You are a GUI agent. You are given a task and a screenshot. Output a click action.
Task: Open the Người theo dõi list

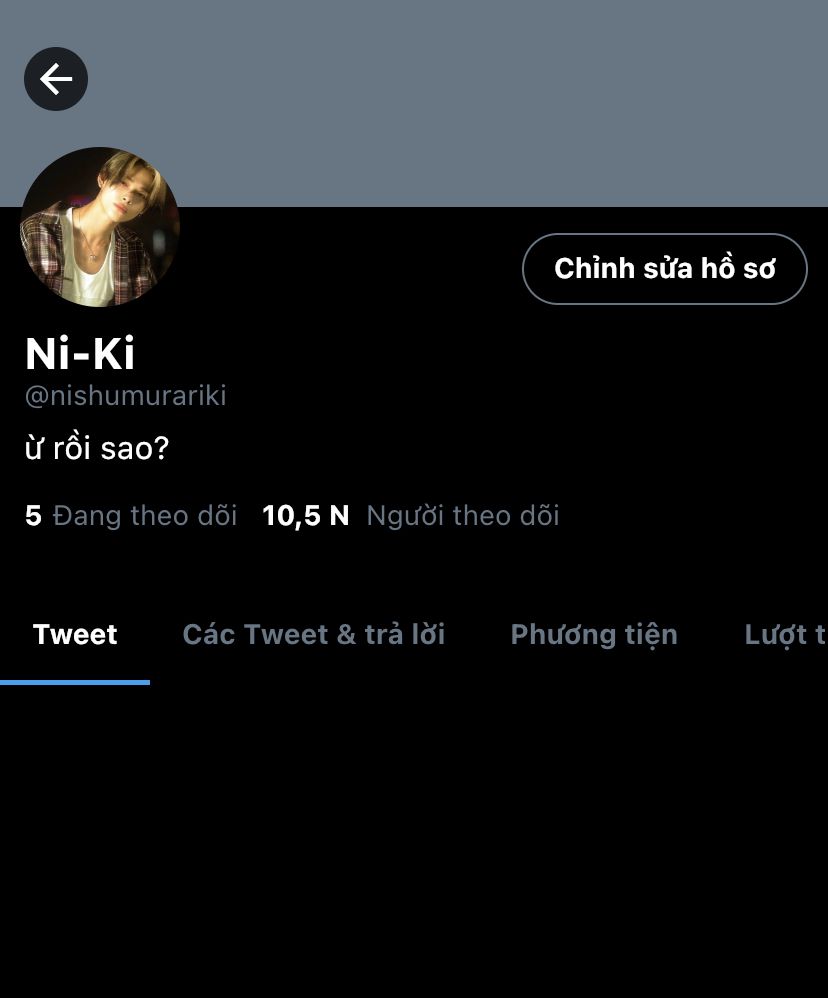(411, 516)
